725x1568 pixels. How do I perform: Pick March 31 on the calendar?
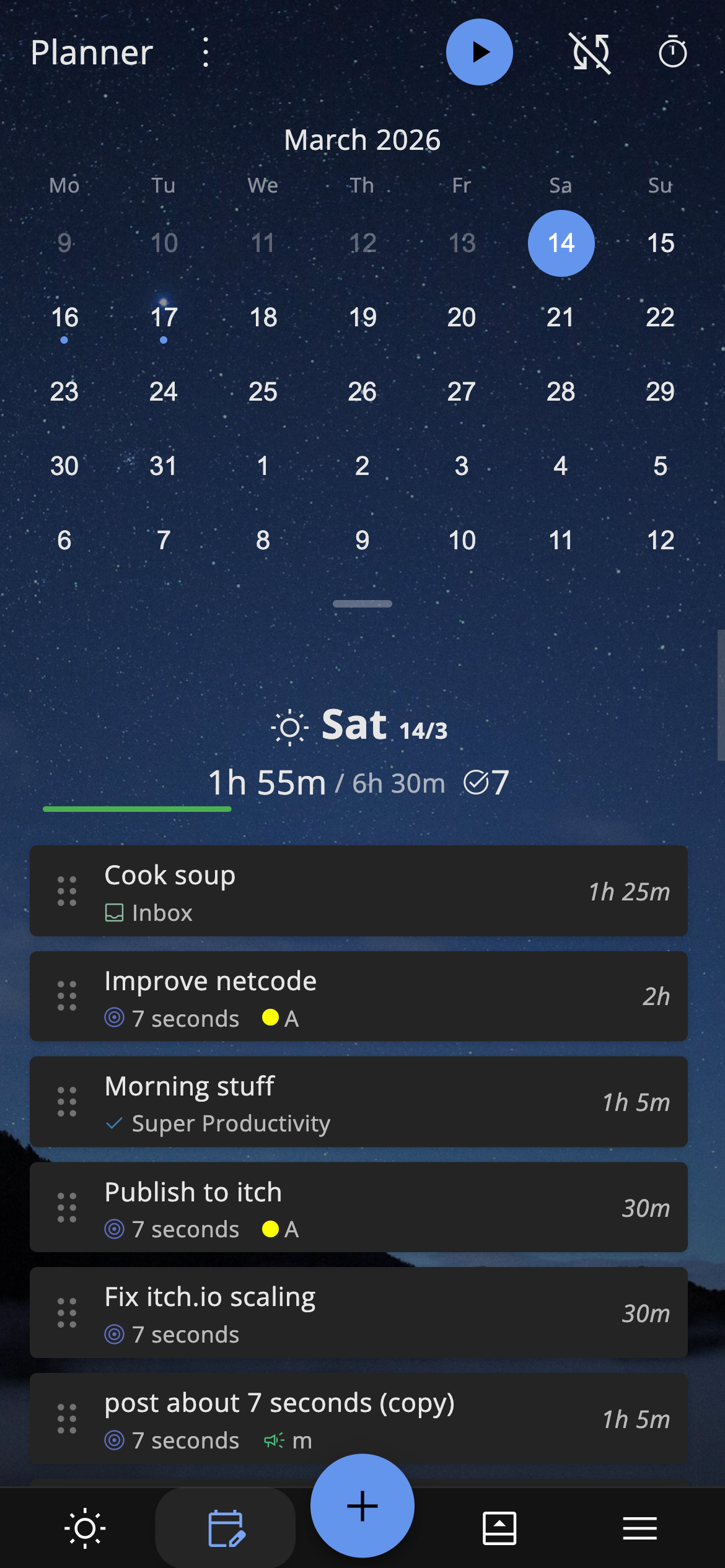[164, 466]
